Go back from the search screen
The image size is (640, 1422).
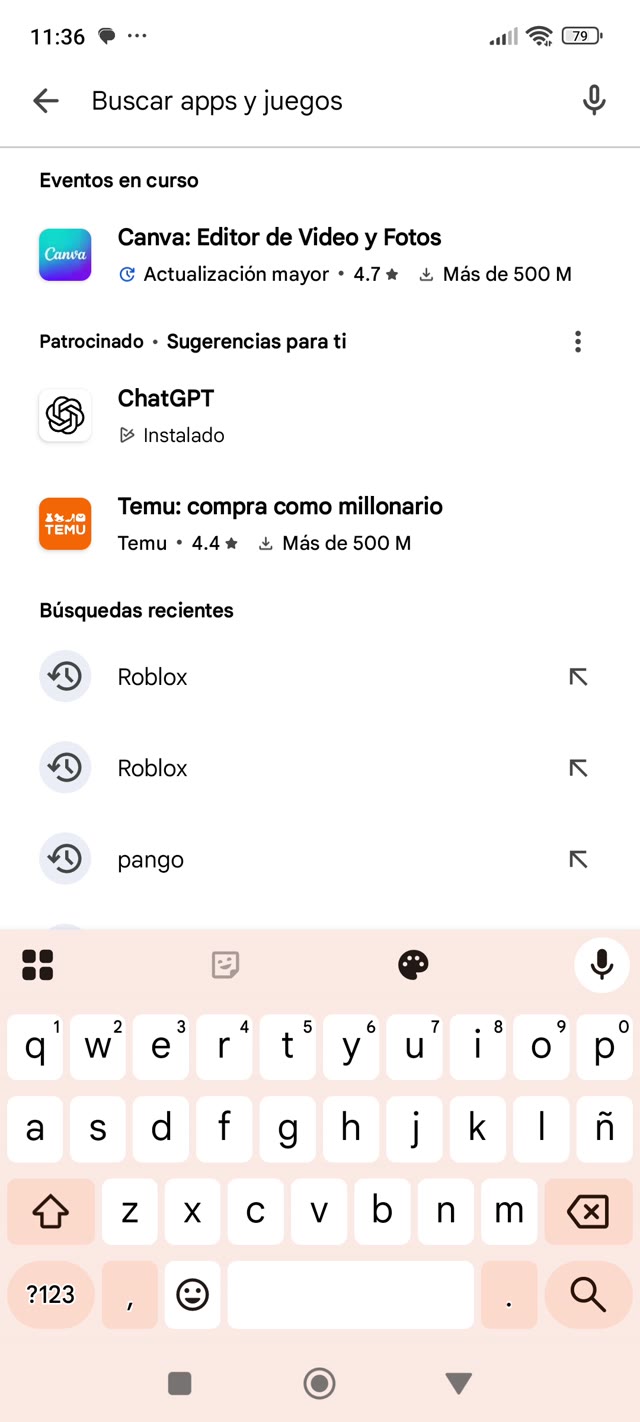pos(46,100)
